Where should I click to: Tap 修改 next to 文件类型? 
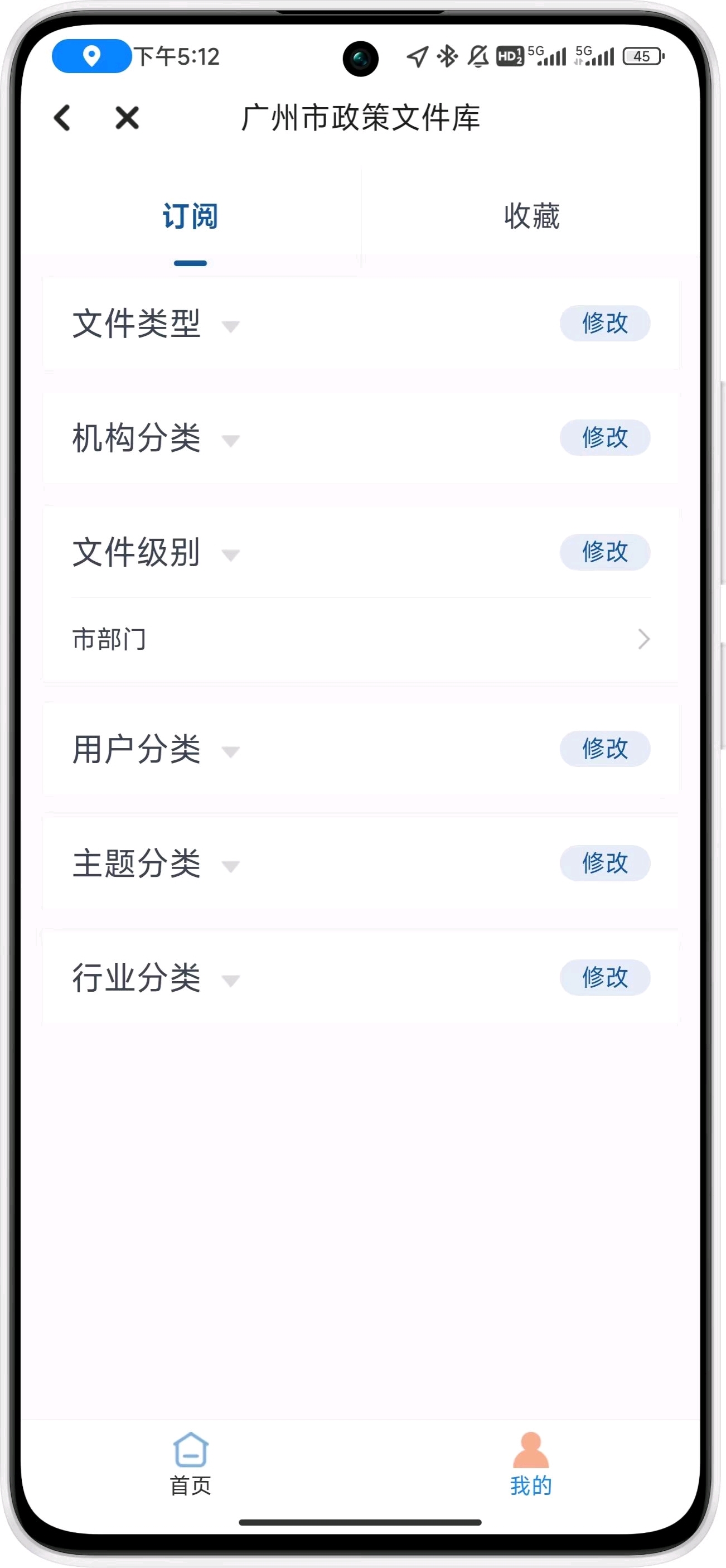pos(604,323)
